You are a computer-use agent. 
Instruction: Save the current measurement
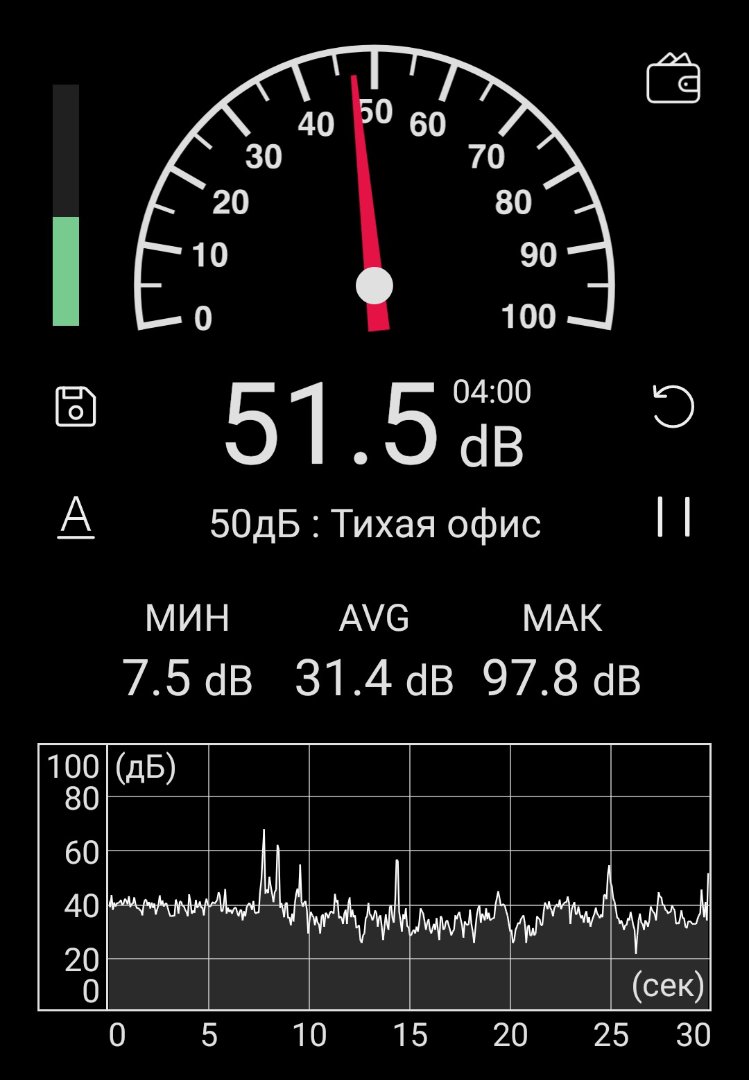(75, 407)
